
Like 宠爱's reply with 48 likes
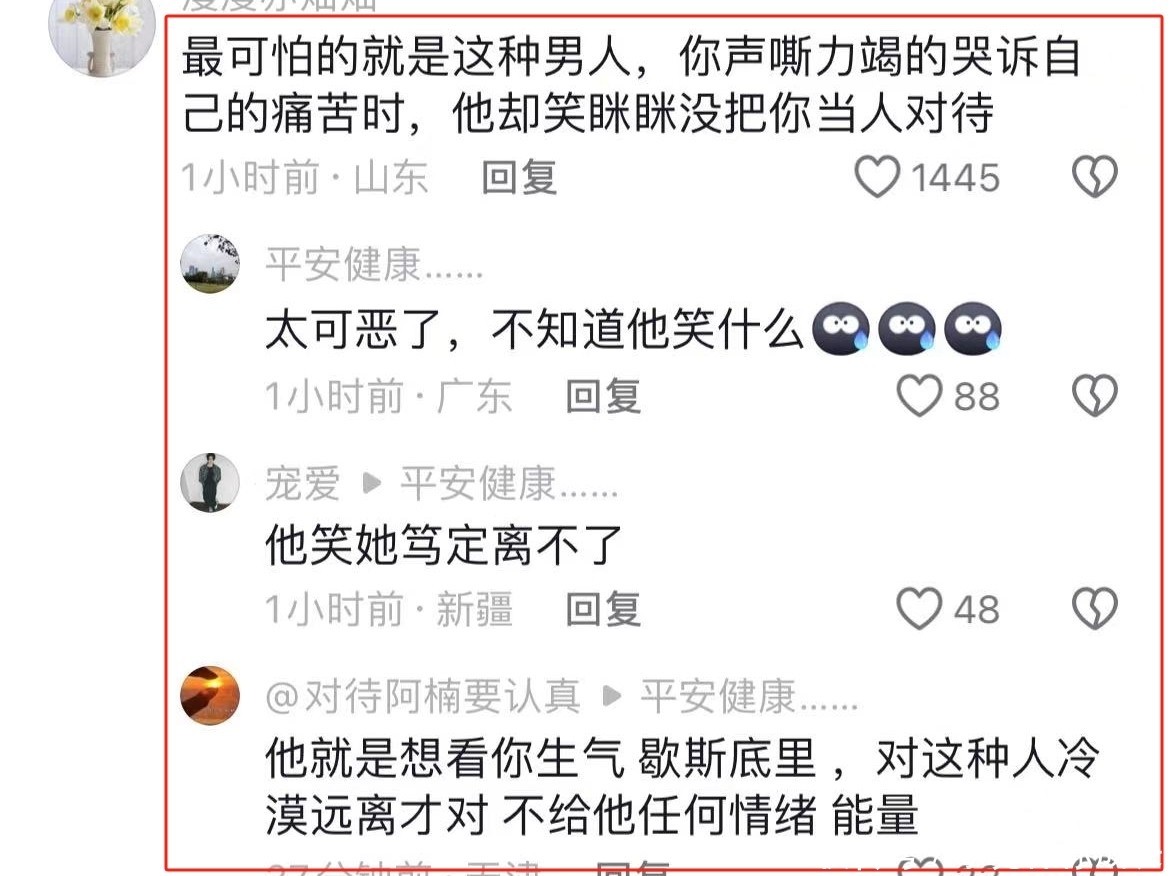[x=918, y=608]
